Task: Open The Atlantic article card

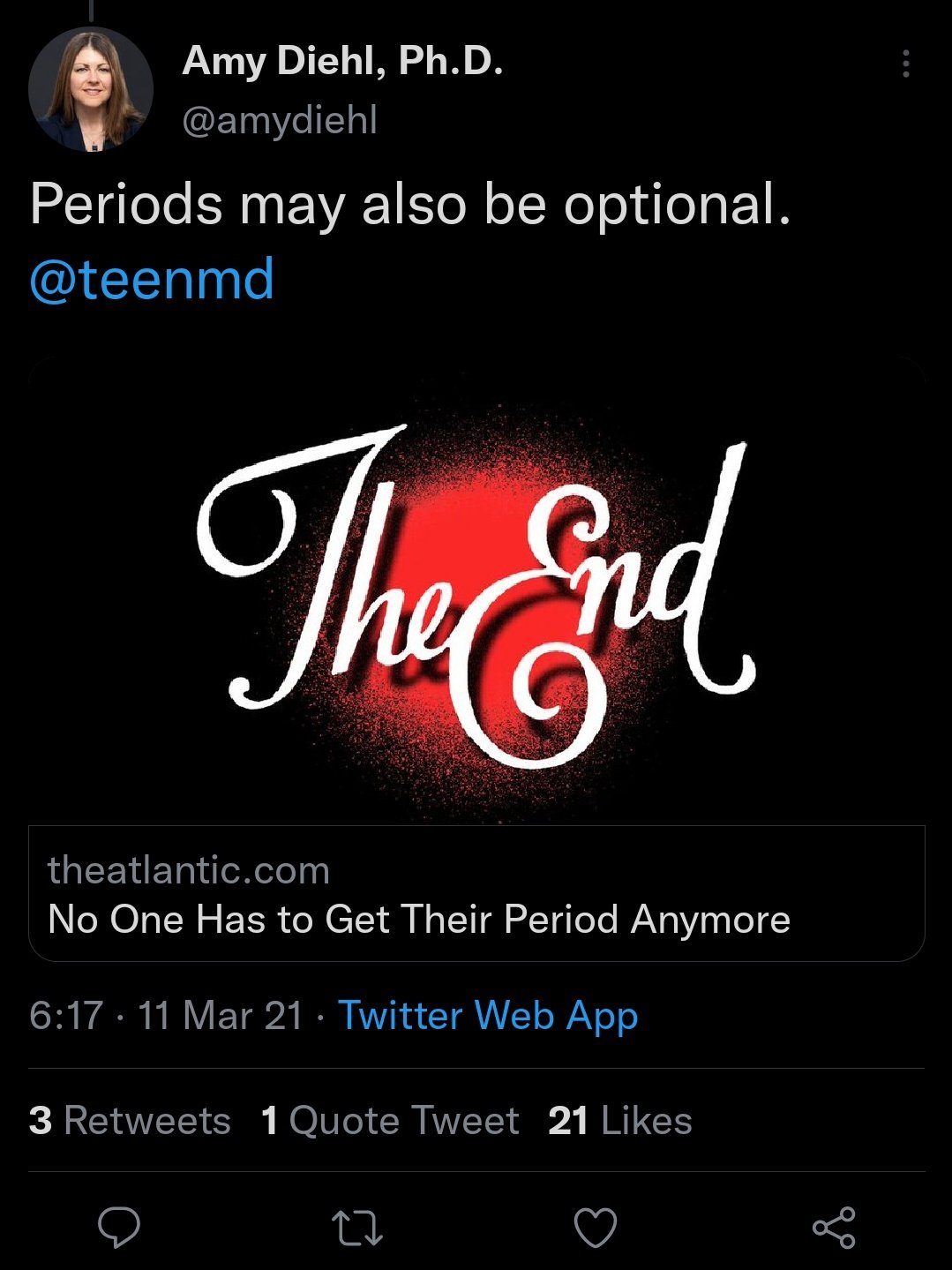Action: pos(476,893)
